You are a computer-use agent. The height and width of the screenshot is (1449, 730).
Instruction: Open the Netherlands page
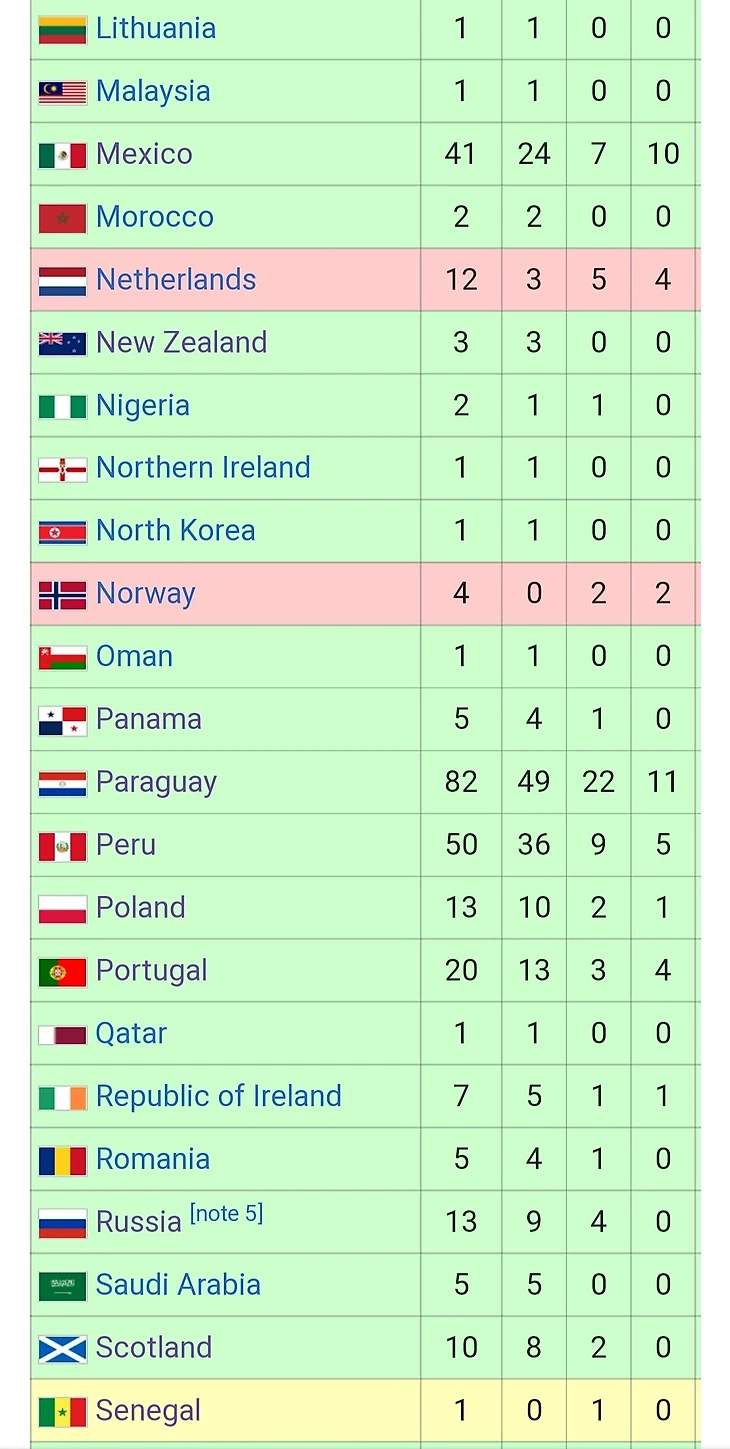tap(176, 280)
